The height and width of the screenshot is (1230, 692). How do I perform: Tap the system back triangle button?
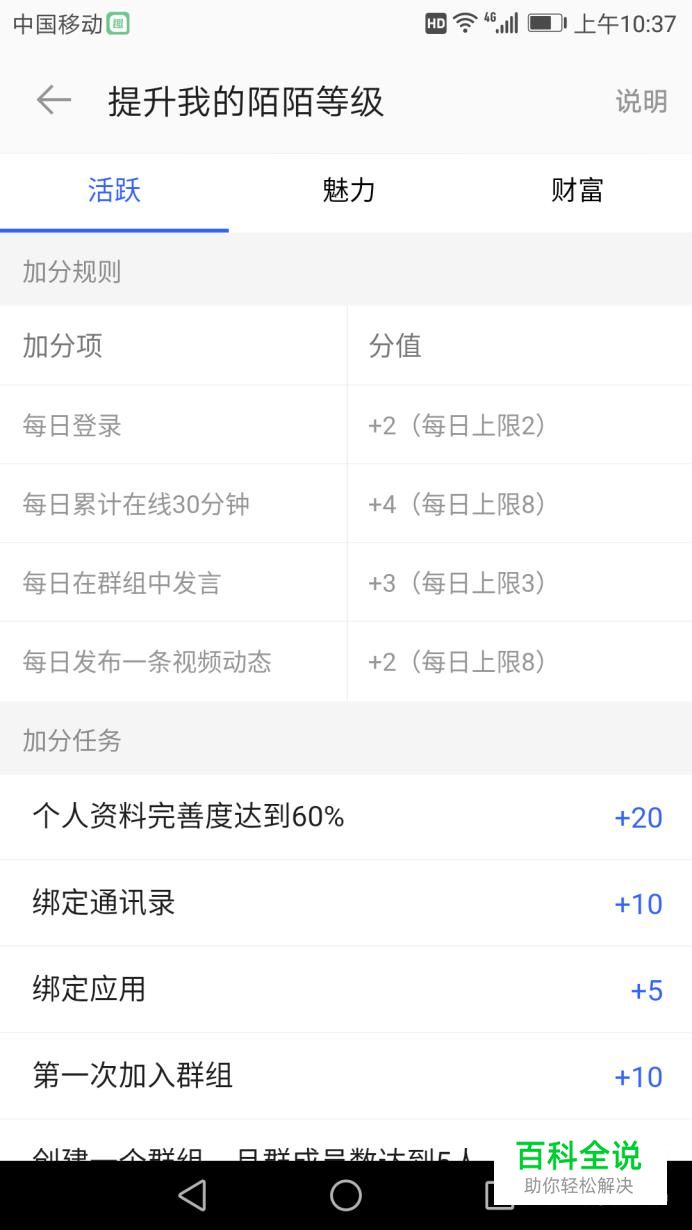tap(191, 1195)
